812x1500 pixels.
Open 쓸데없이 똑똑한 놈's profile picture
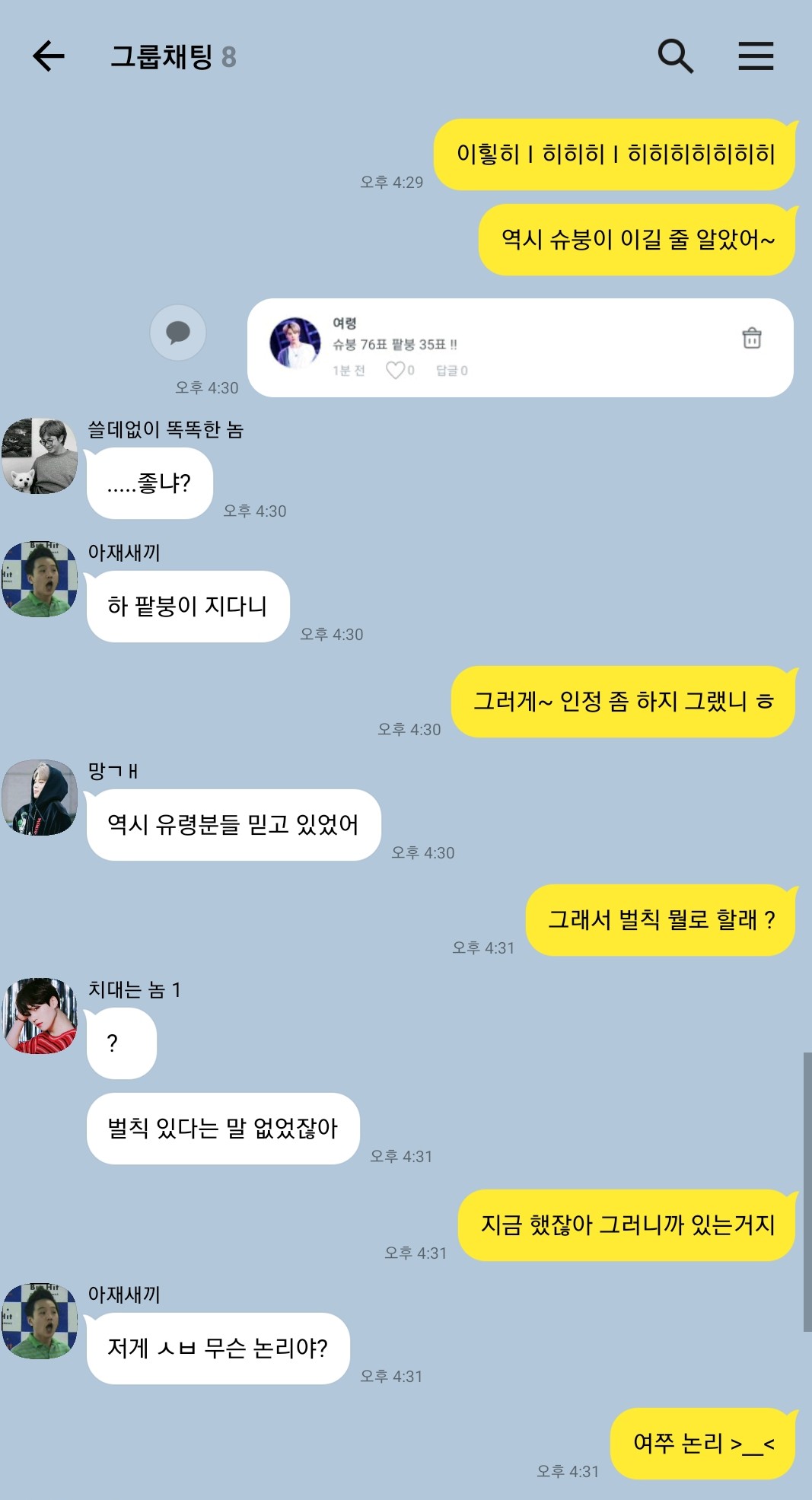pos(40,455)
